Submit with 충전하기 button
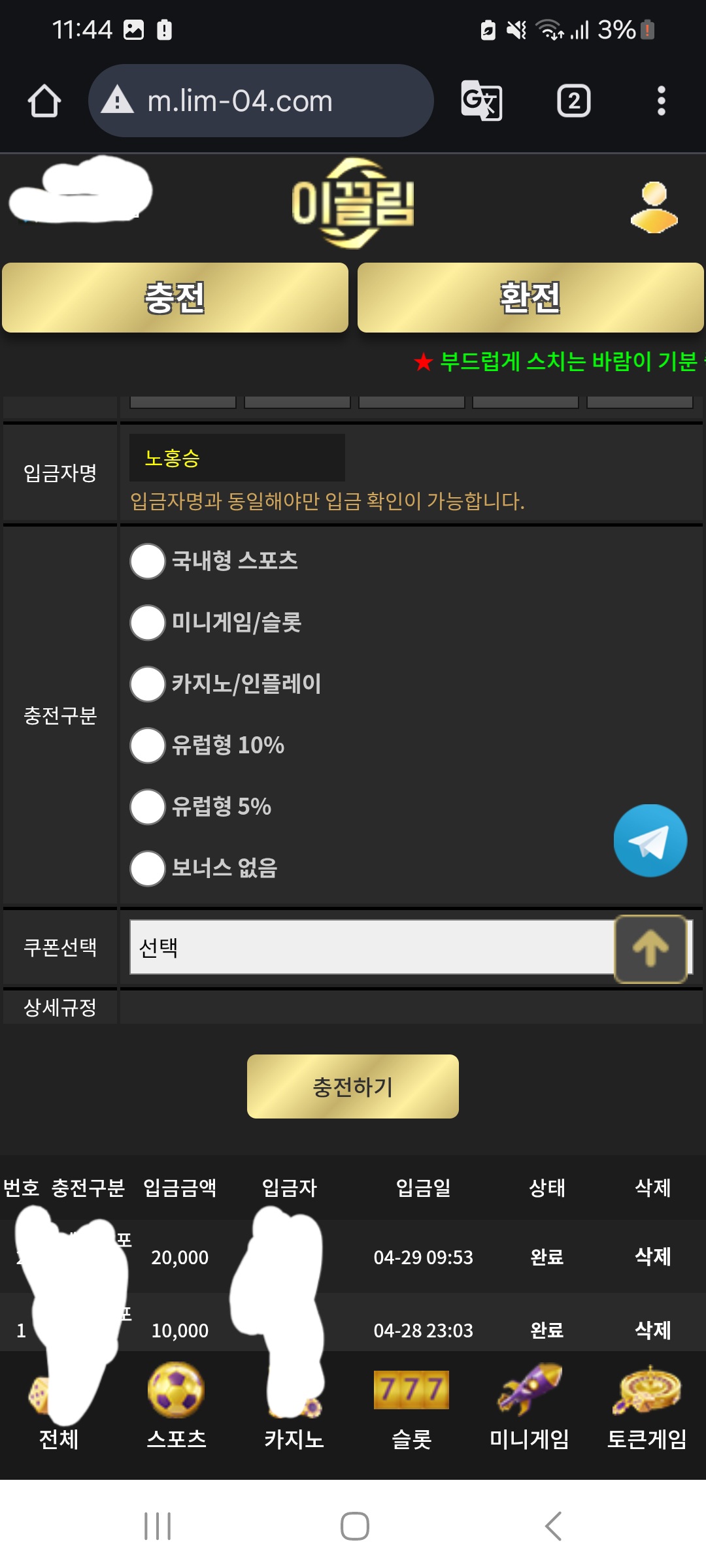The width and height of the screenshot is (706, 1568). point(353,1086)
